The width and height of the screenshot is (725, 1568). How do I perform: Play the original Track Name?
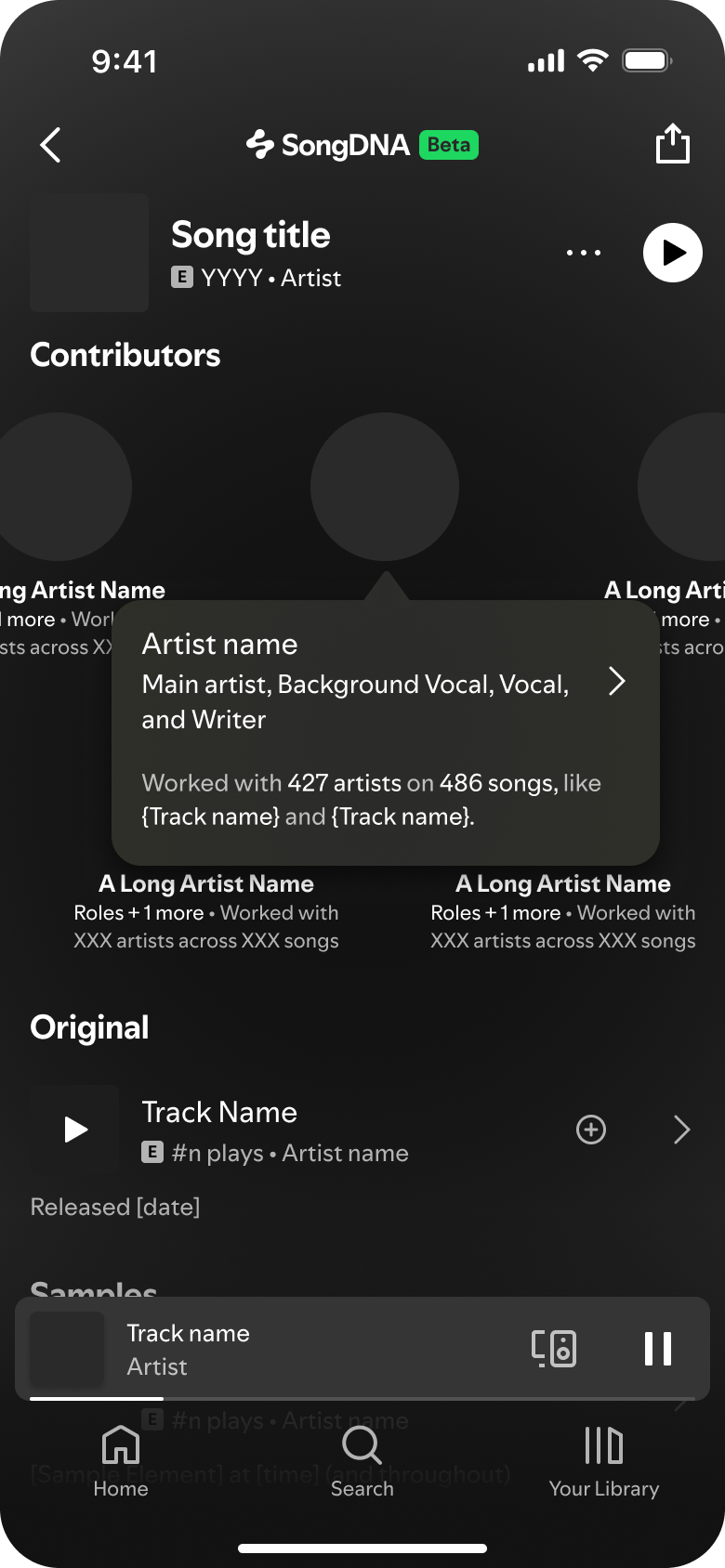pos(75,1130)
